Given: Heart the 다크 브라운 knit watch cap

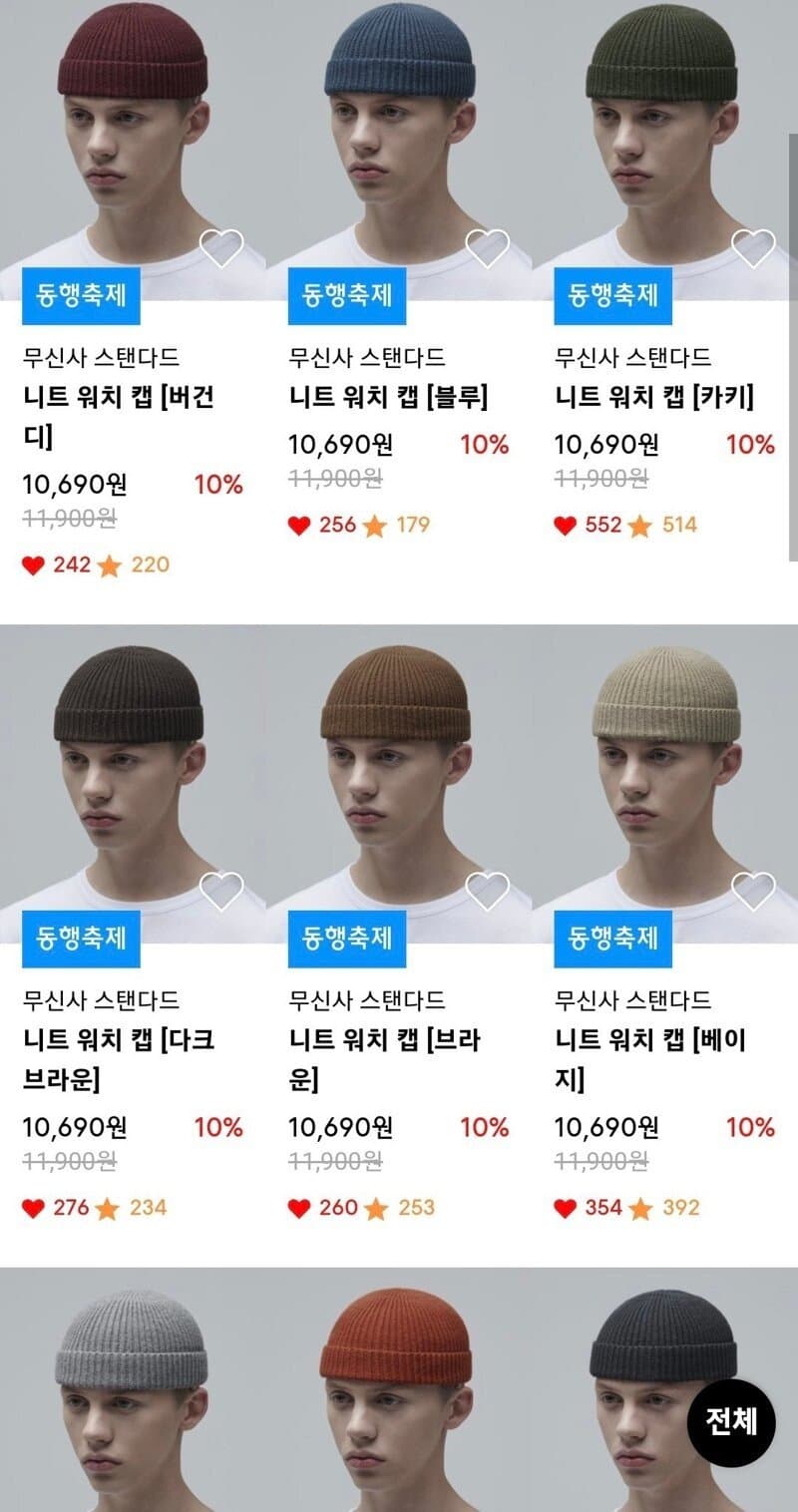Looking at the screenshot, I should pos(221,892).
